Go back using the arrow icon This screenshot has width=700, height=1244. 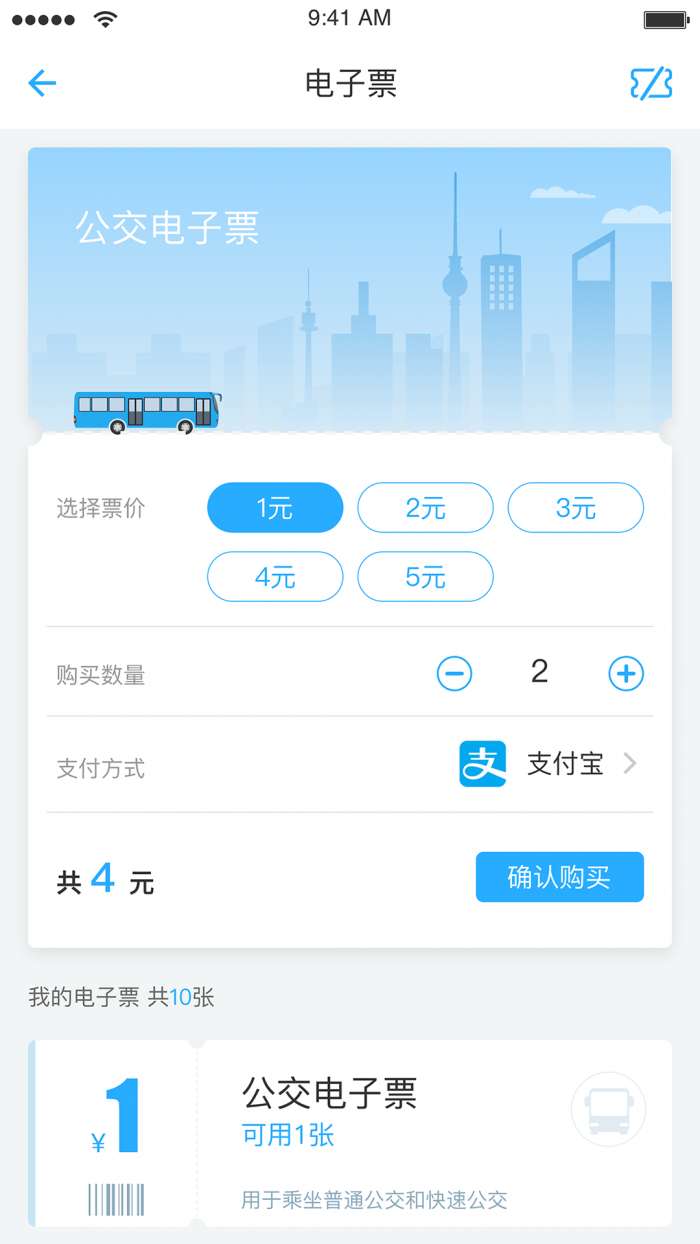(x=42, y=83)
